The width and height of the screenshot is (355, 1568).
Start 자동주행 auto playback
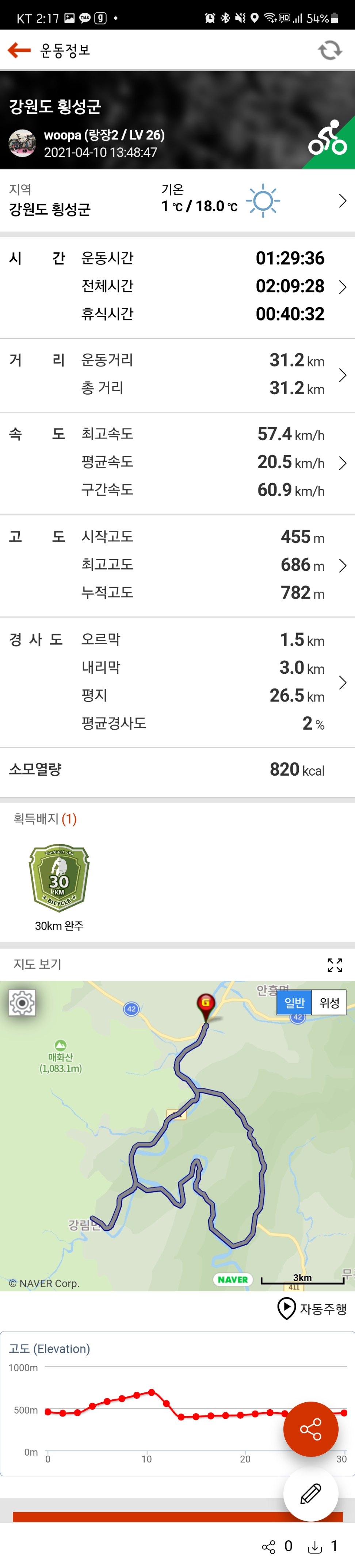click(312, 1308)
